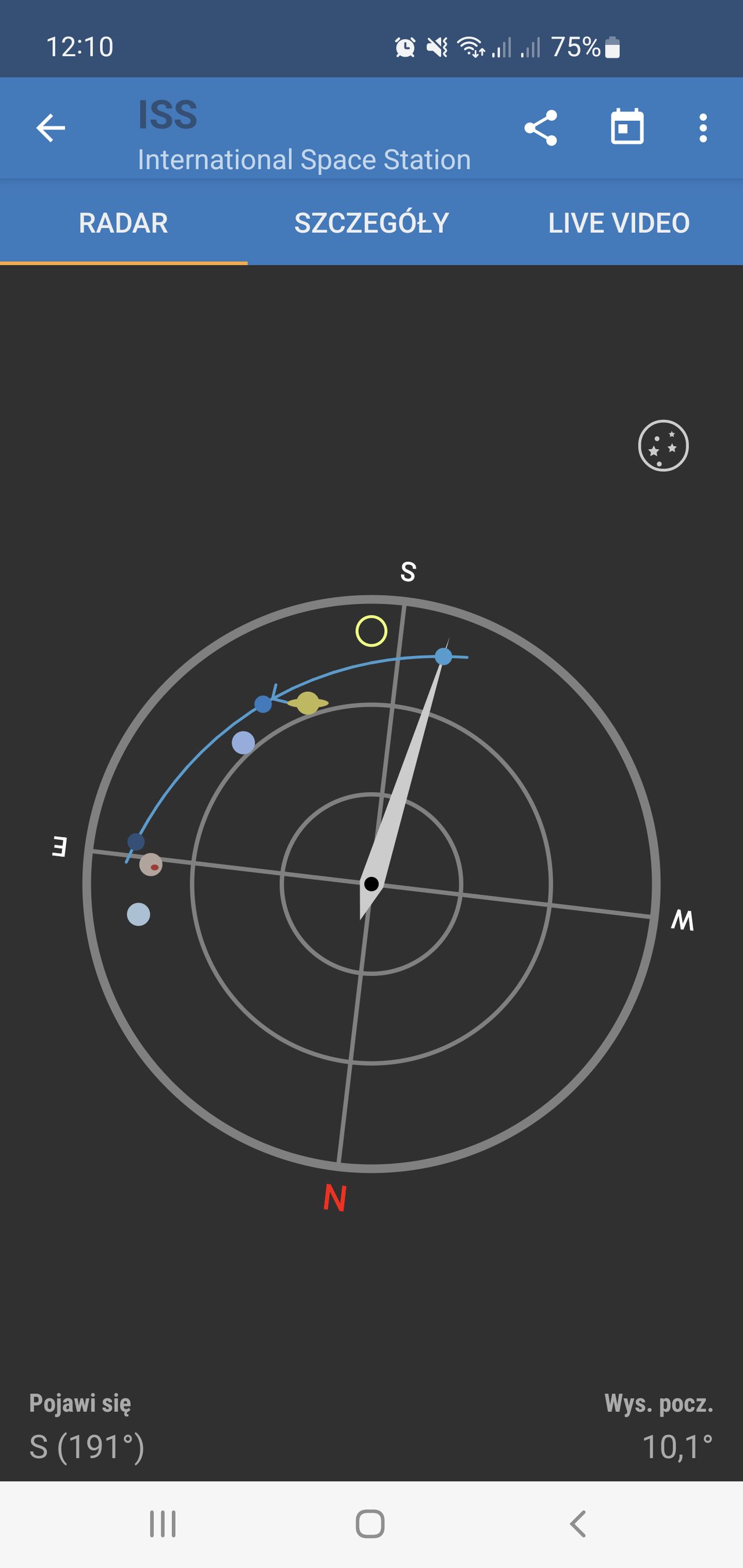The height and width of the screenshot is (1568, 743).
Task: Switch to the SZCZEGÓŁY tab
Action: (x=371, y=223)
